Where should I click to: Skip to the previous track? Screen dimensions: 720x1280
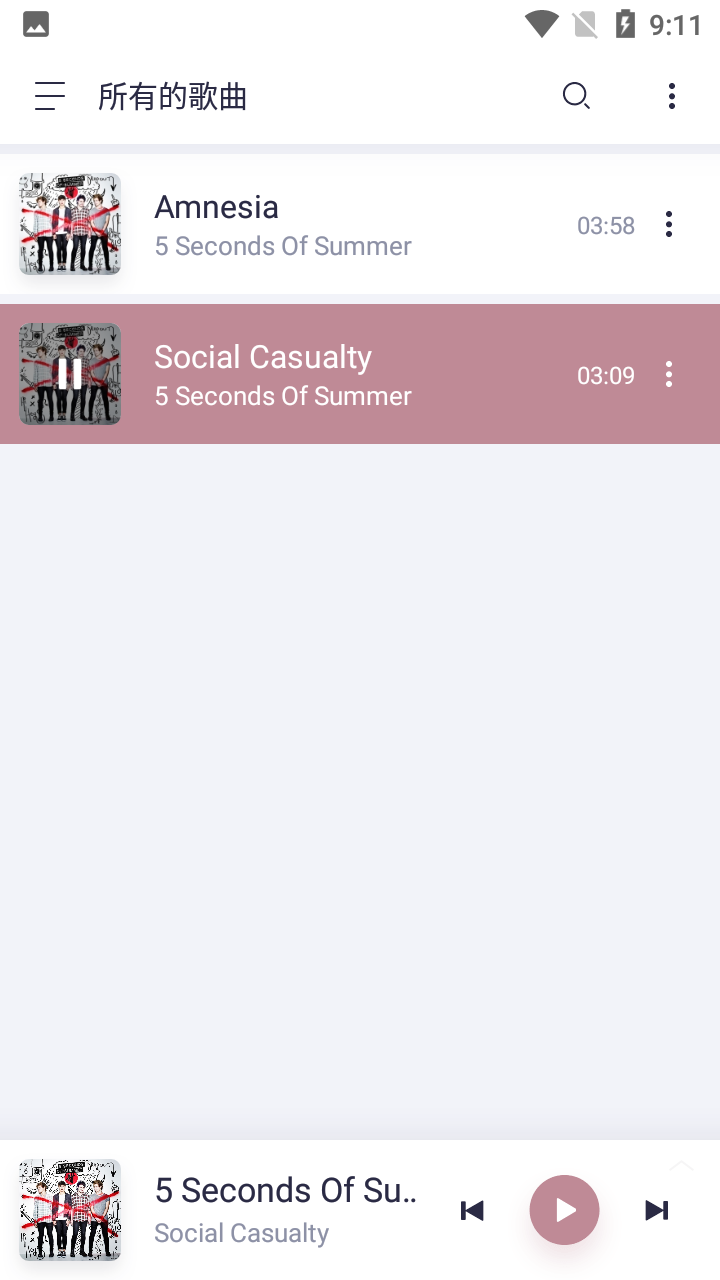click(472, 1210)
